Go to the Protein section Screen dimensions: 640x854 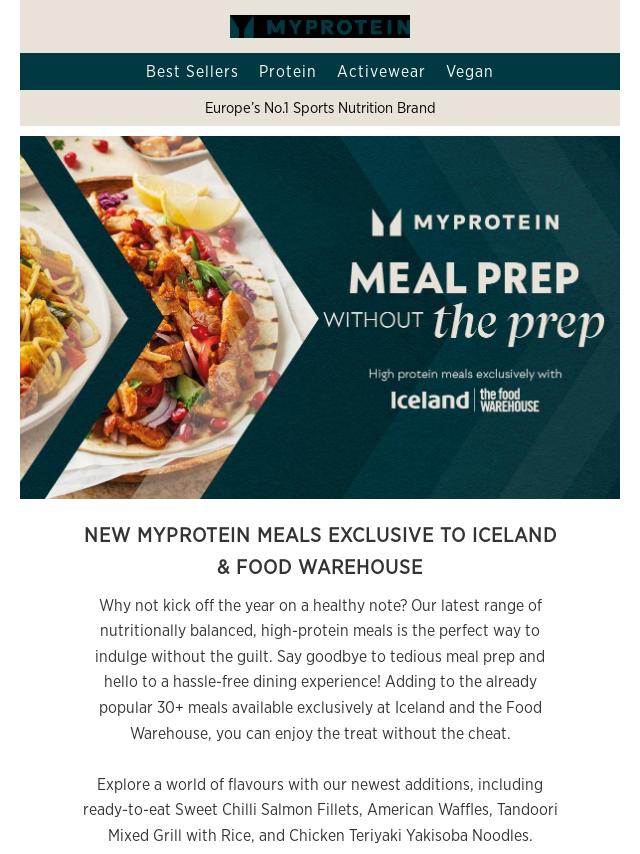[287, 72]
